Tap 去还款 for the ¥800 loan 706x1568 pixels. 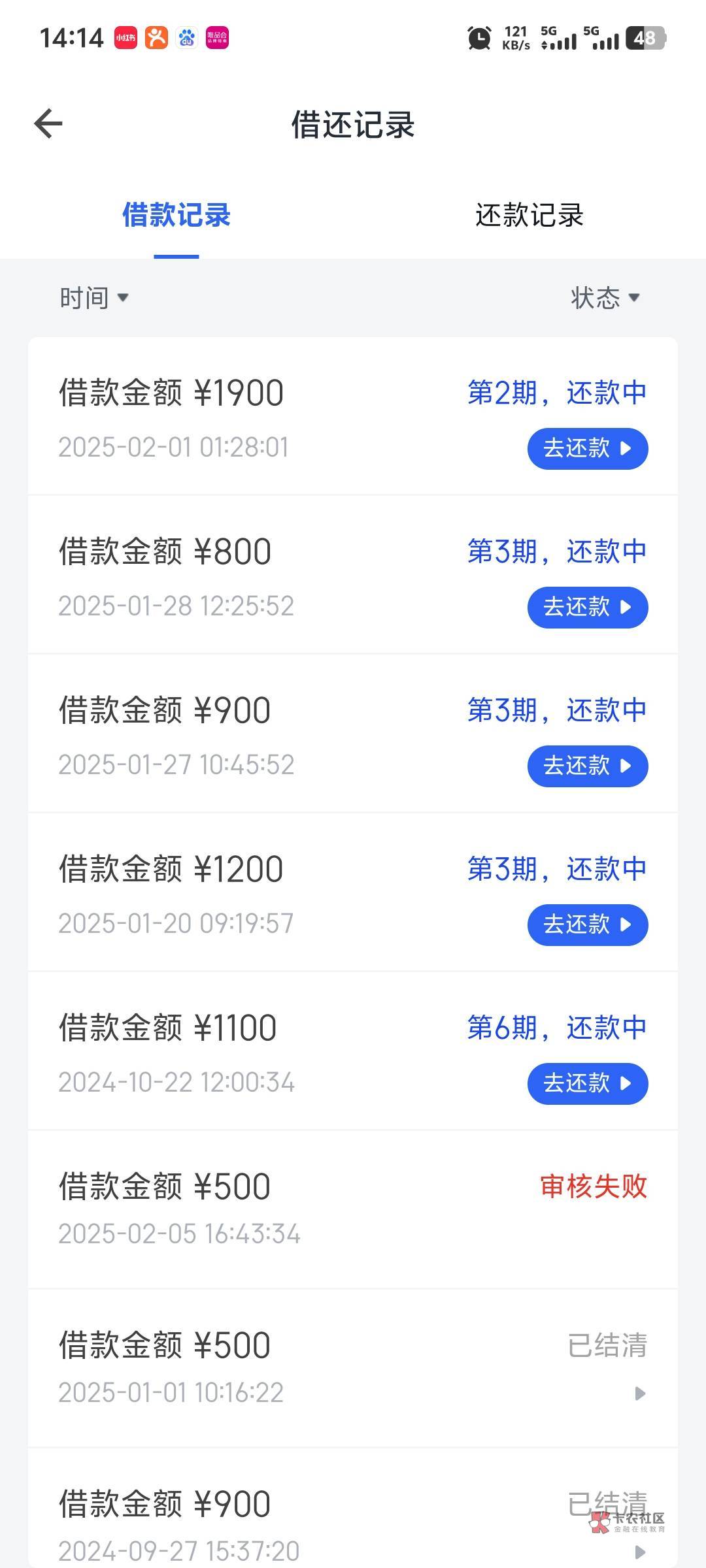587,608
